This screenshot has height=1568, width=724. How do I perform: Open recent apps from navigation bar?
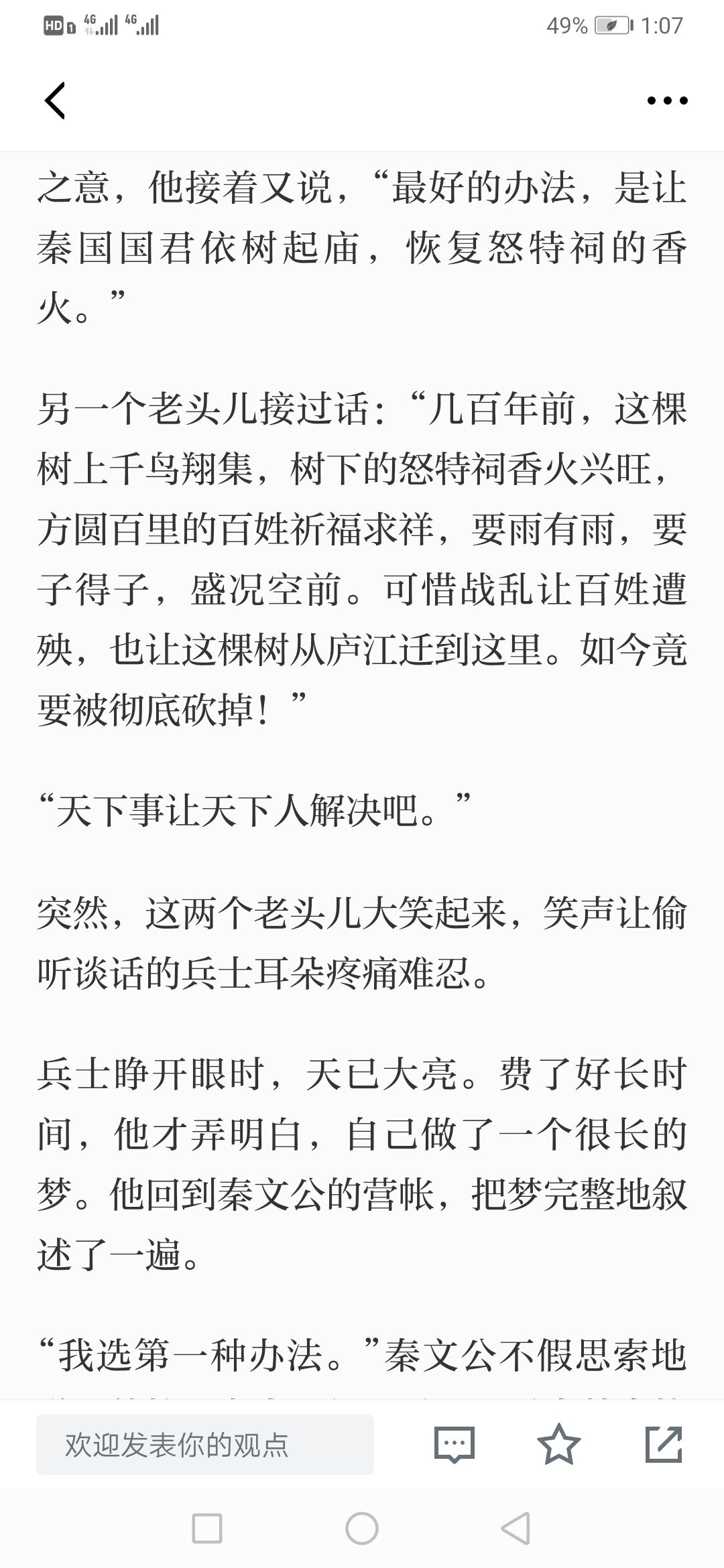207,1528
